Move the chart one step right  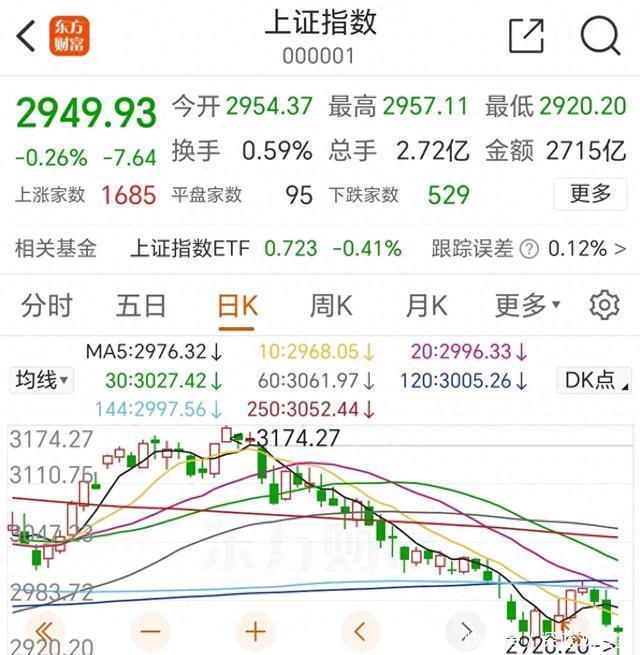465,631
